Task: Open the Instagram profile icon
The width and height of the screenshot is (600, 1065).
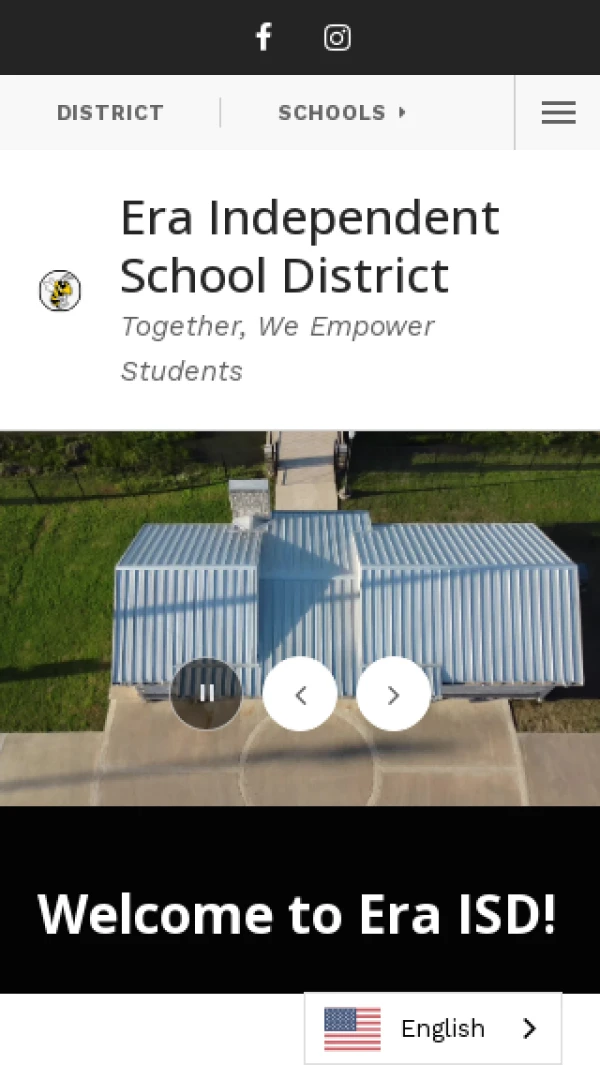Action: click(x=337, y=38)
